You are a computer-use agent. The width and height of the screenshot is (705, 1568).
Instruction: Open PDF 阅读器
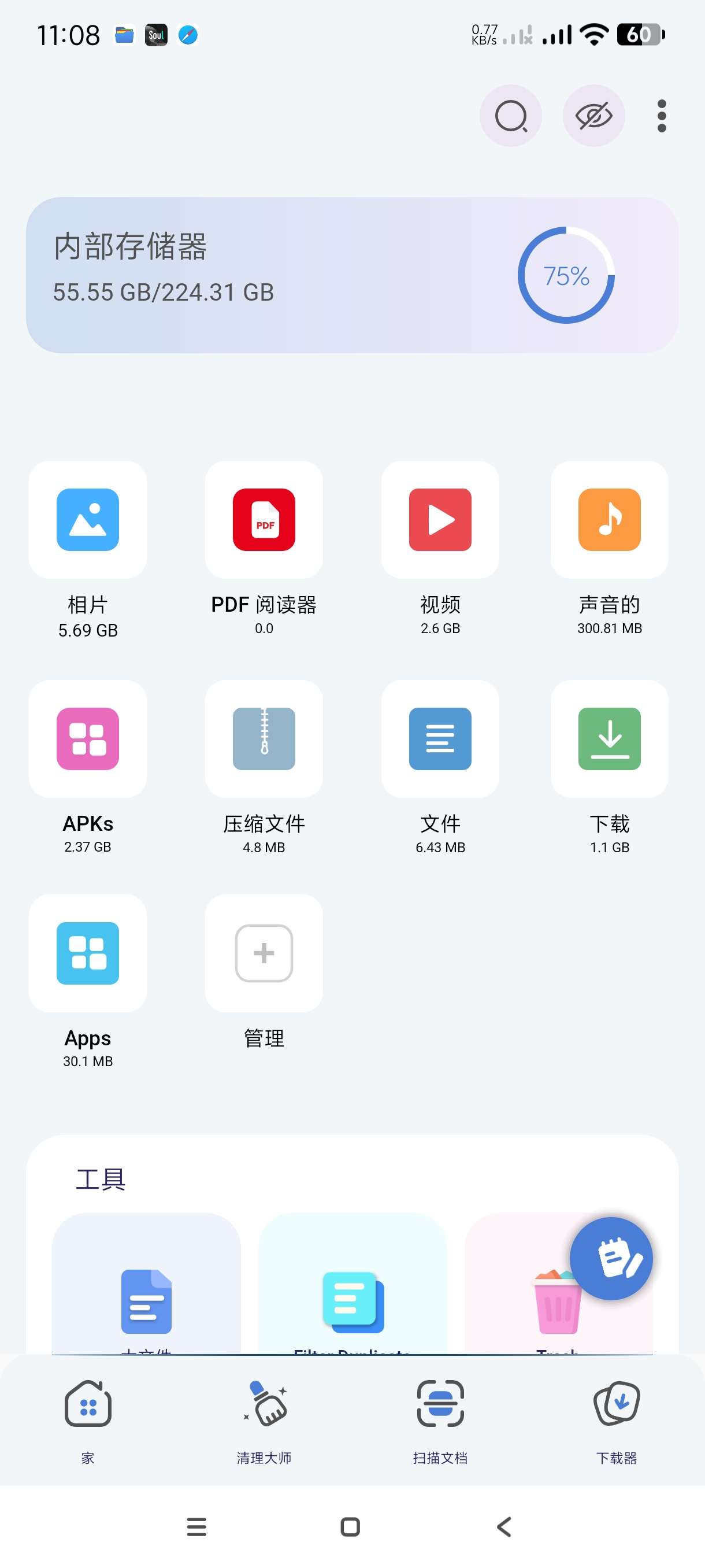click(x=264, y=520)
